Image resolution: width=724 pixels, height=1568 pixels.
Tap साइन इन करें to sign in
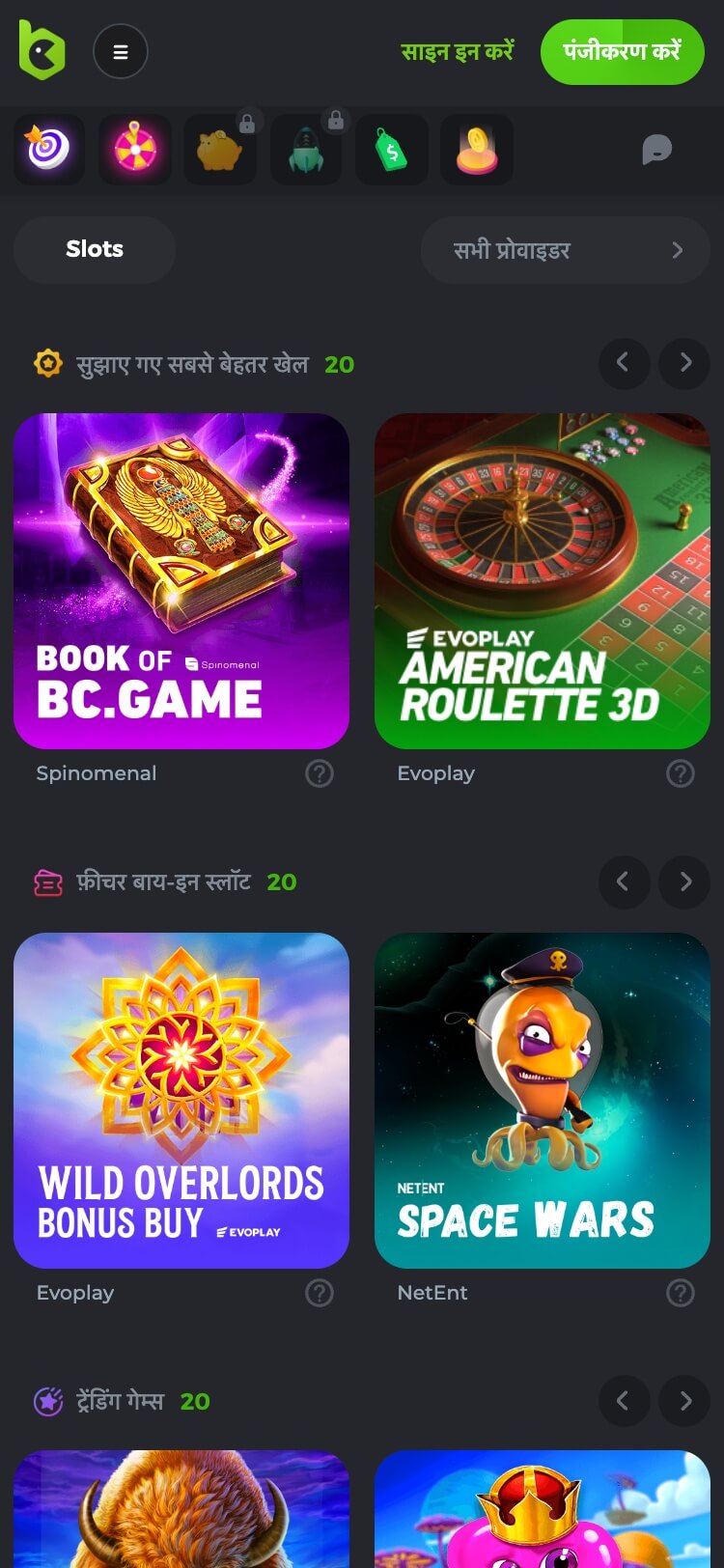pos(457,51)
